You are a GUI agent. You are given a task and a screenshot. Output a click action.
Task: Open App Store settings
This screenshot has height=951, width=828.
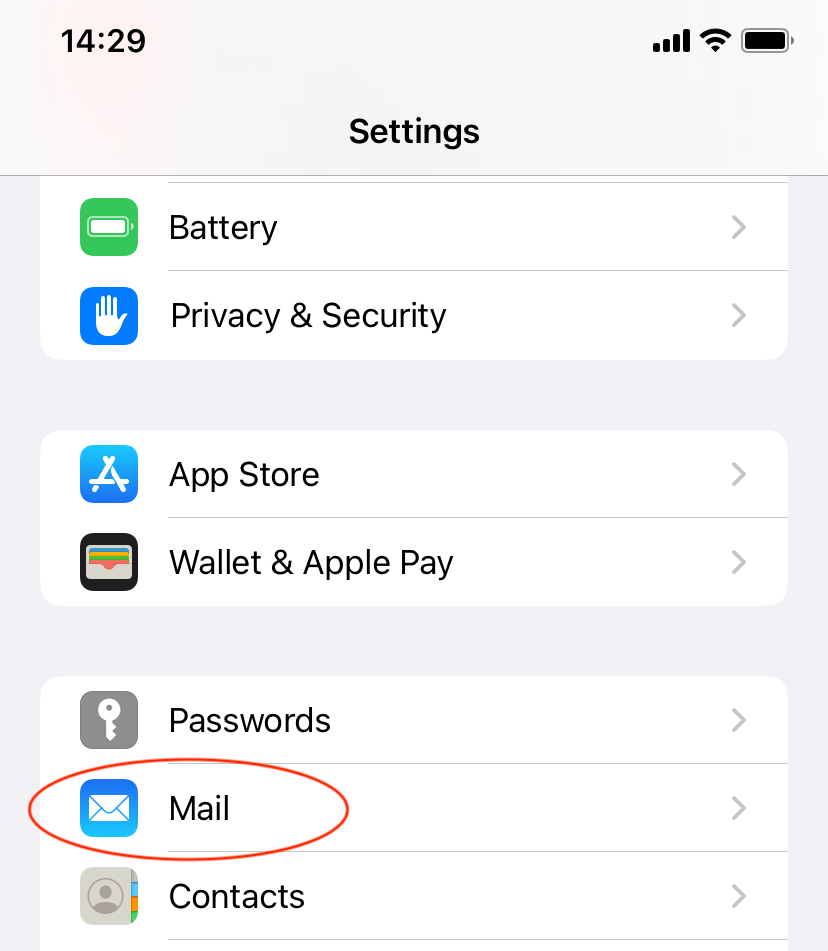413,474
